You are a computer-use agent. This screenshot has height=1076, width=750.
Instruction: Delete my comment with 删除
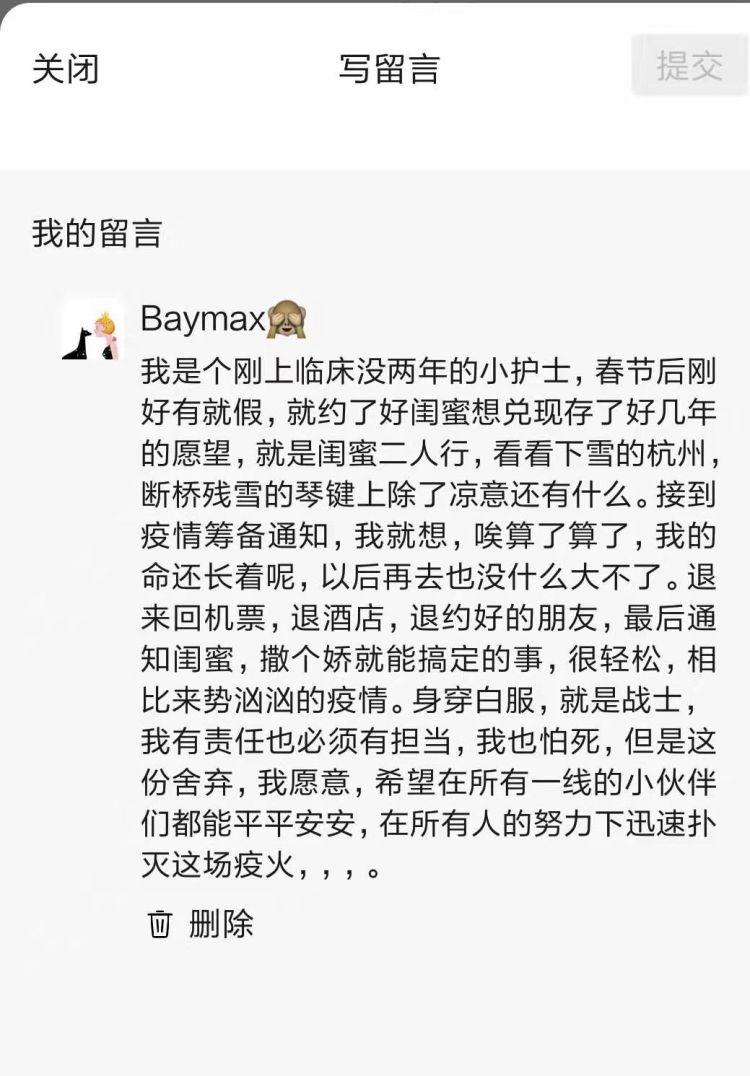coord(201,922)
